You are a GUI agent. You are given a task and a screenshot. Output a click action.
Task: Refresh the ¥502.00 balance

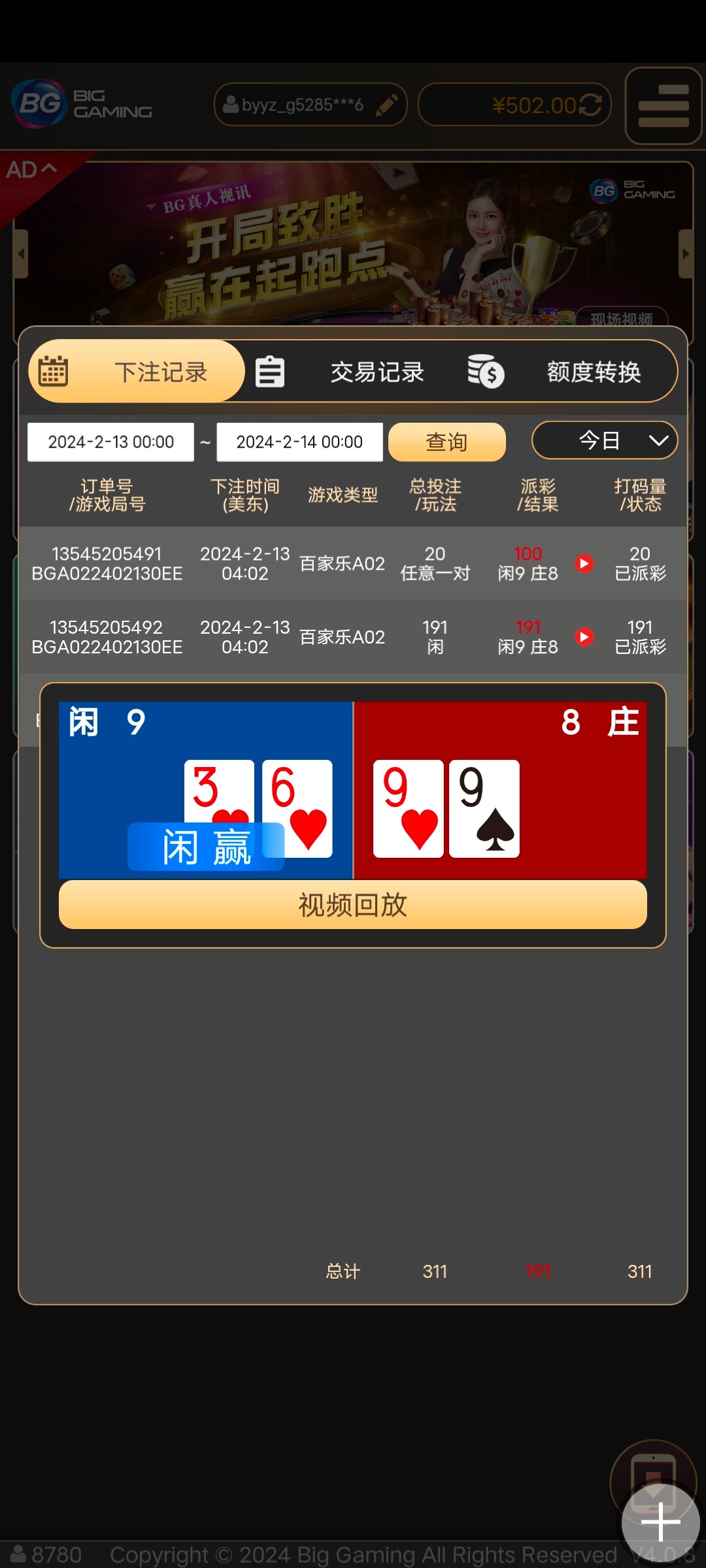pyautogui.click(x=591, y=105)
